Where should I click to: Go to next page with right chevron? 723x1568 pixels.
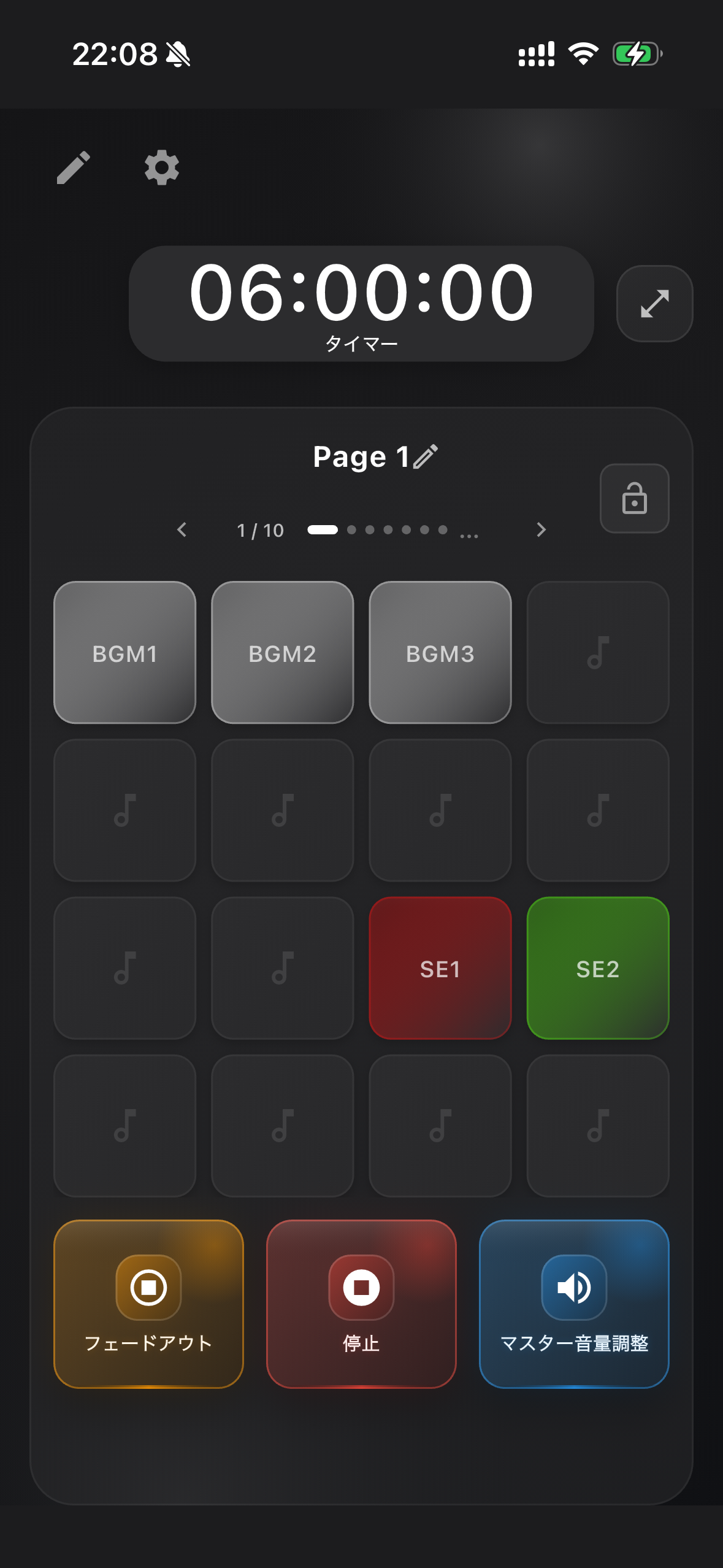point(540,530)
